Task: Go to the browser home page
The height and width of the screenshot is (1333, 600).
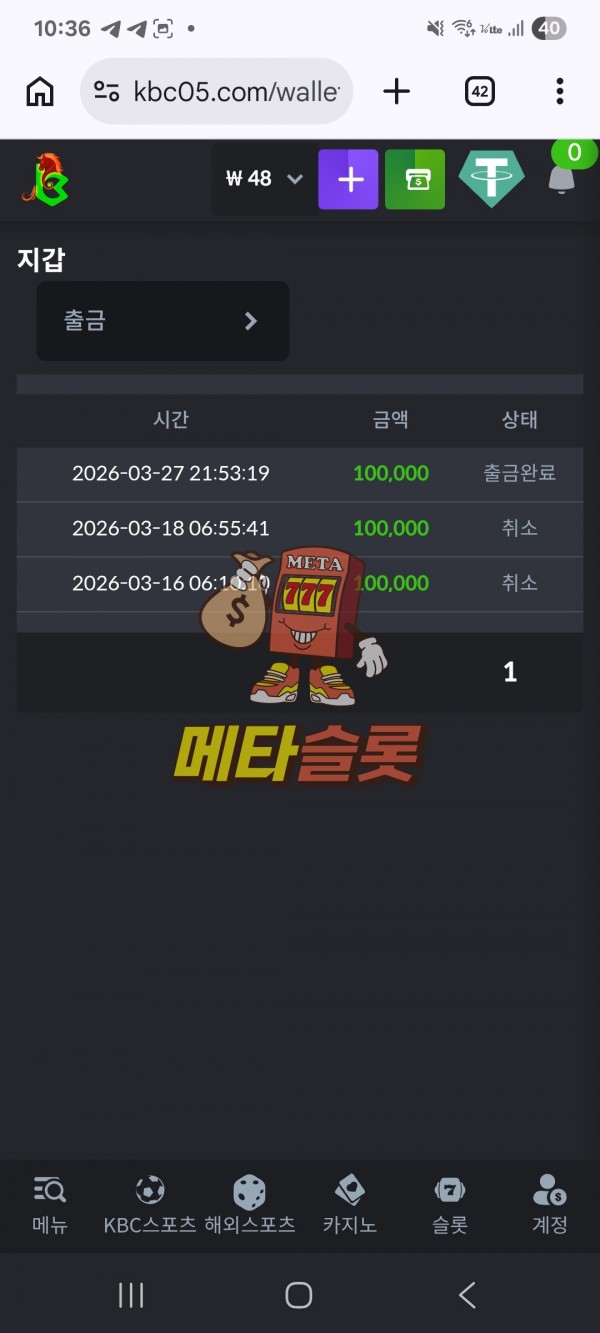Action: click(x=40, y=92)
